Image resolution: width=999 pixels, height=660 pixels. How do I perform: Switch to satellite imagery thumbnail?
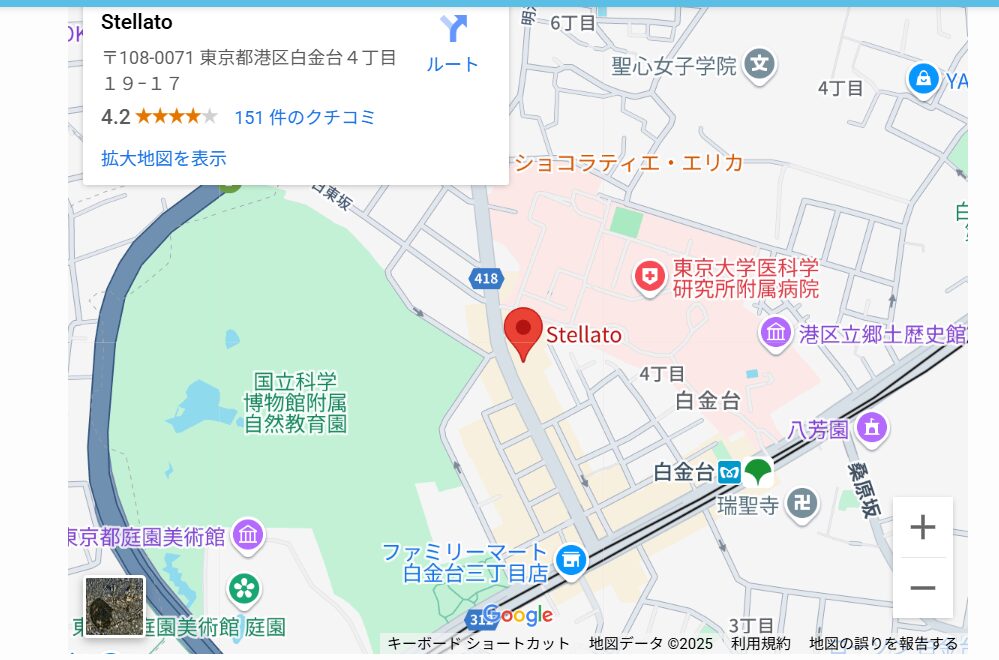114,606
